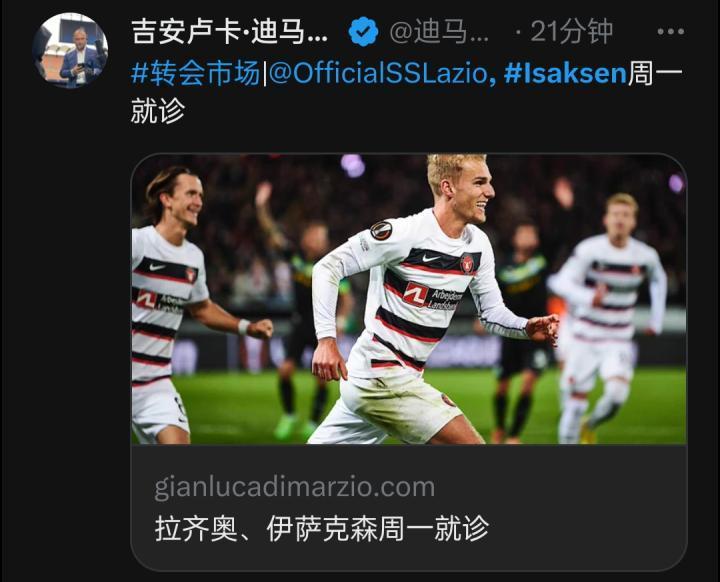Open the #转会市场 hashtag
This screenshot has width=720, height=582.
[x=195, y=74]
